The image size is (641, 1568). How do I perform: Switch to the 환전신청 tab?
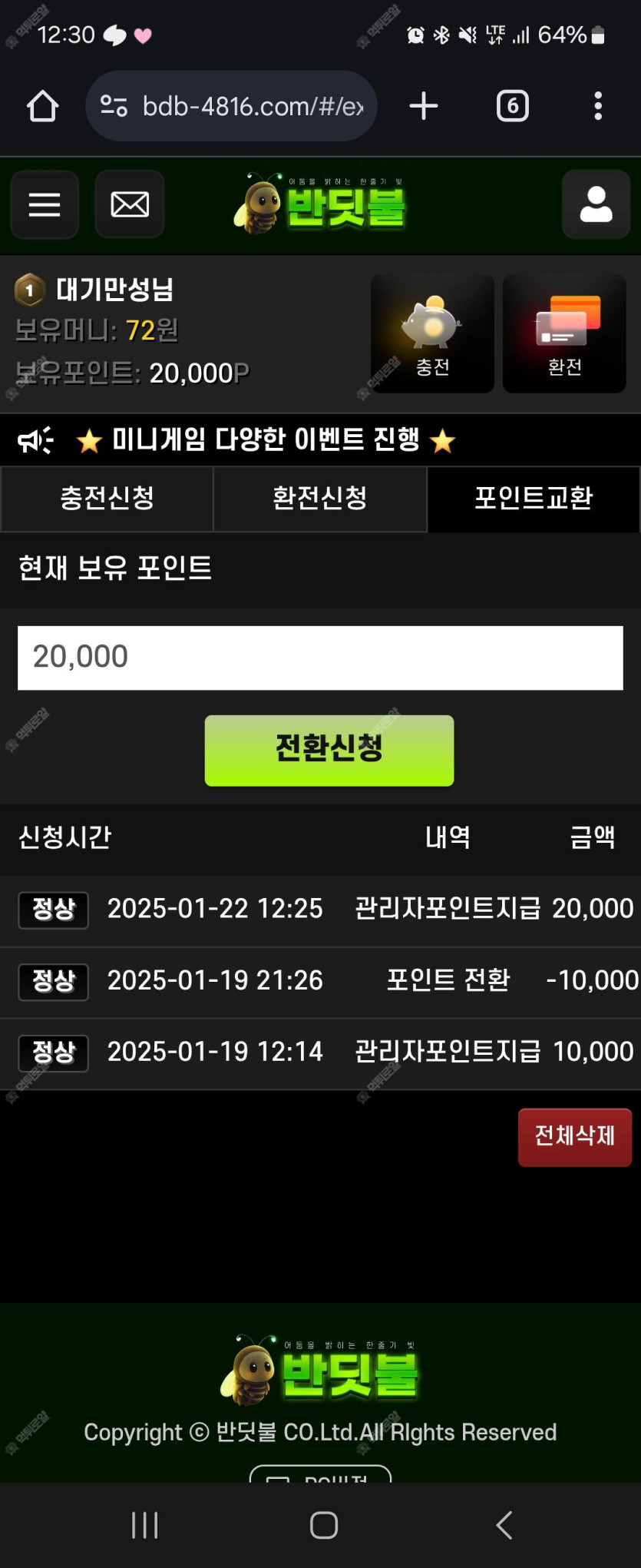tap(320, 499)
